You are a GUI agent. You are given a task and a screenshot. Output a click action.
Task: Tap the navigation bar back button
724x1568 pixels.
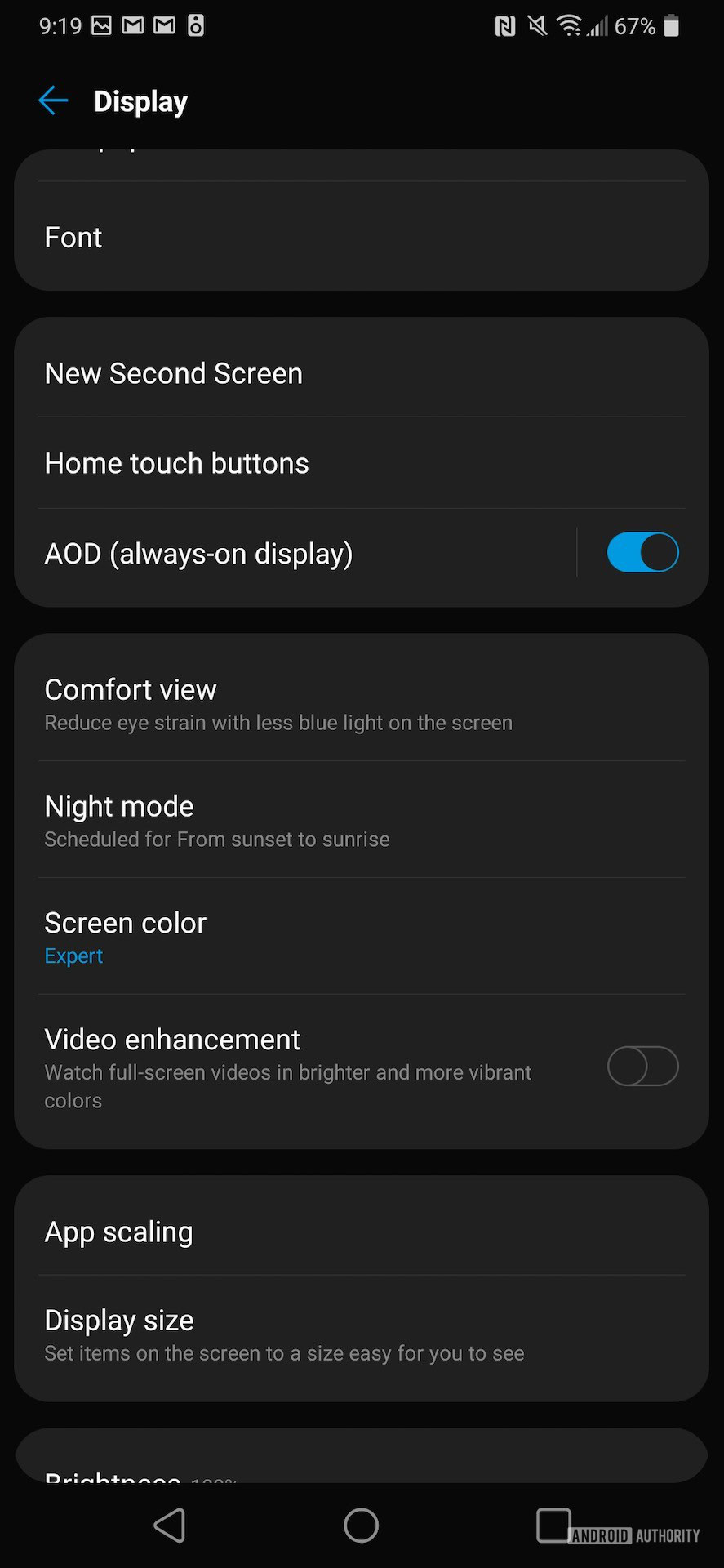(171, 1525)
